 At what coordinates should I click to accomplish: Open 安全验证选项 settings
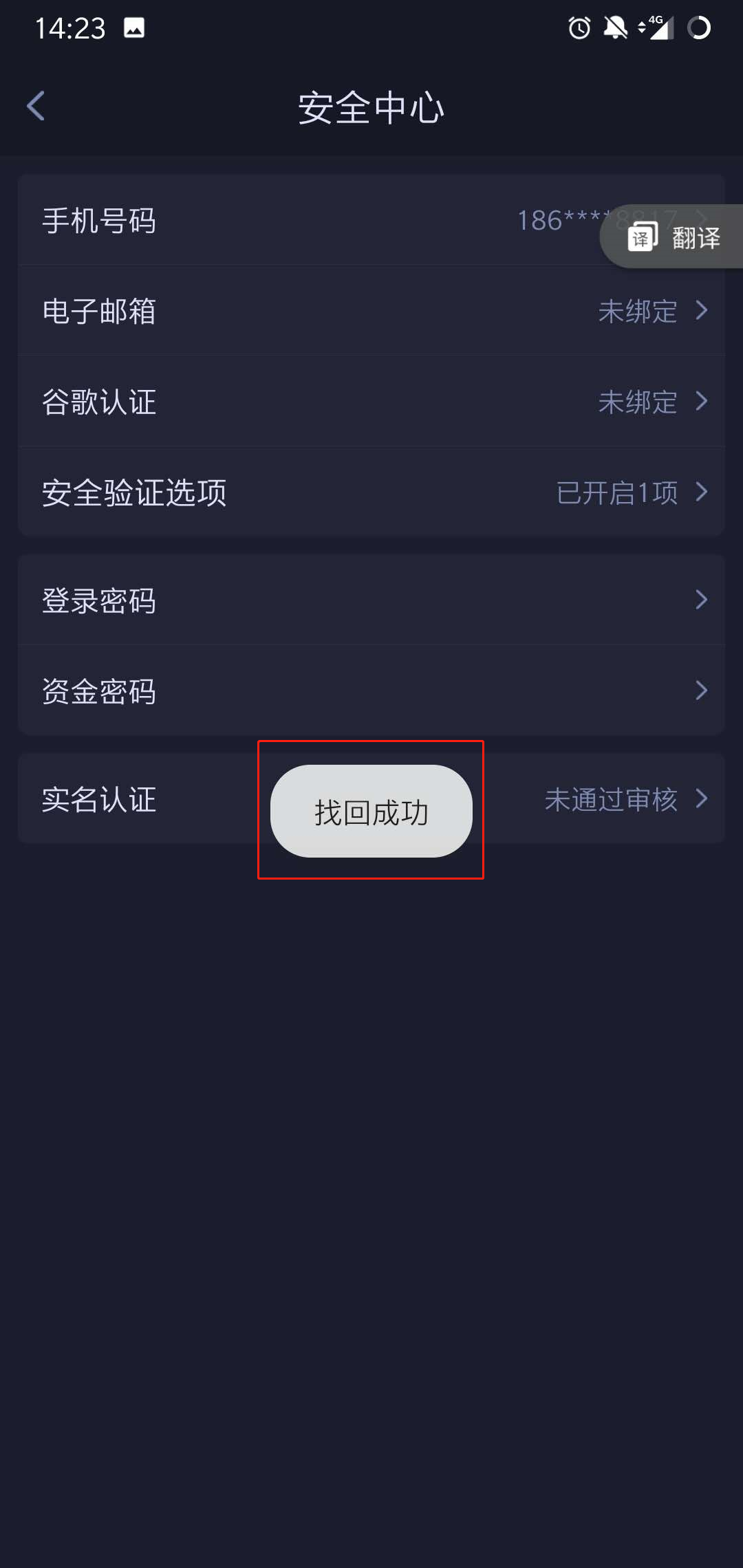(x=371, y=492)
